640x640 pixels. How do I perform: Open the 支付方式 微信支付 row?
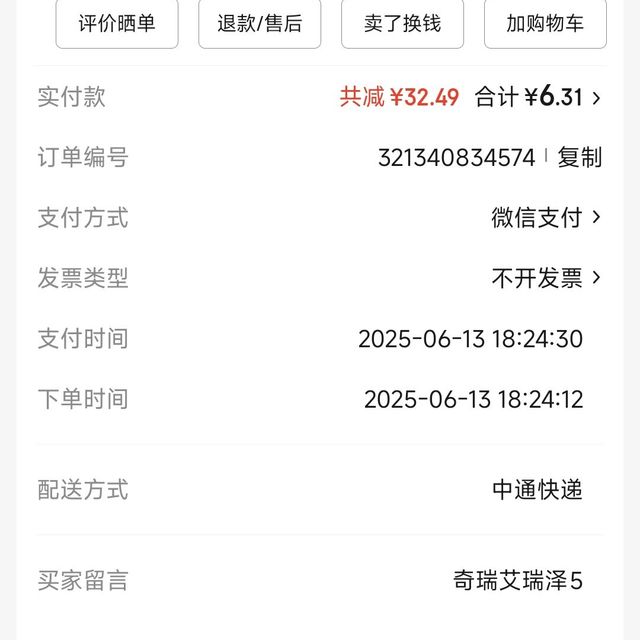pos(546,218)
